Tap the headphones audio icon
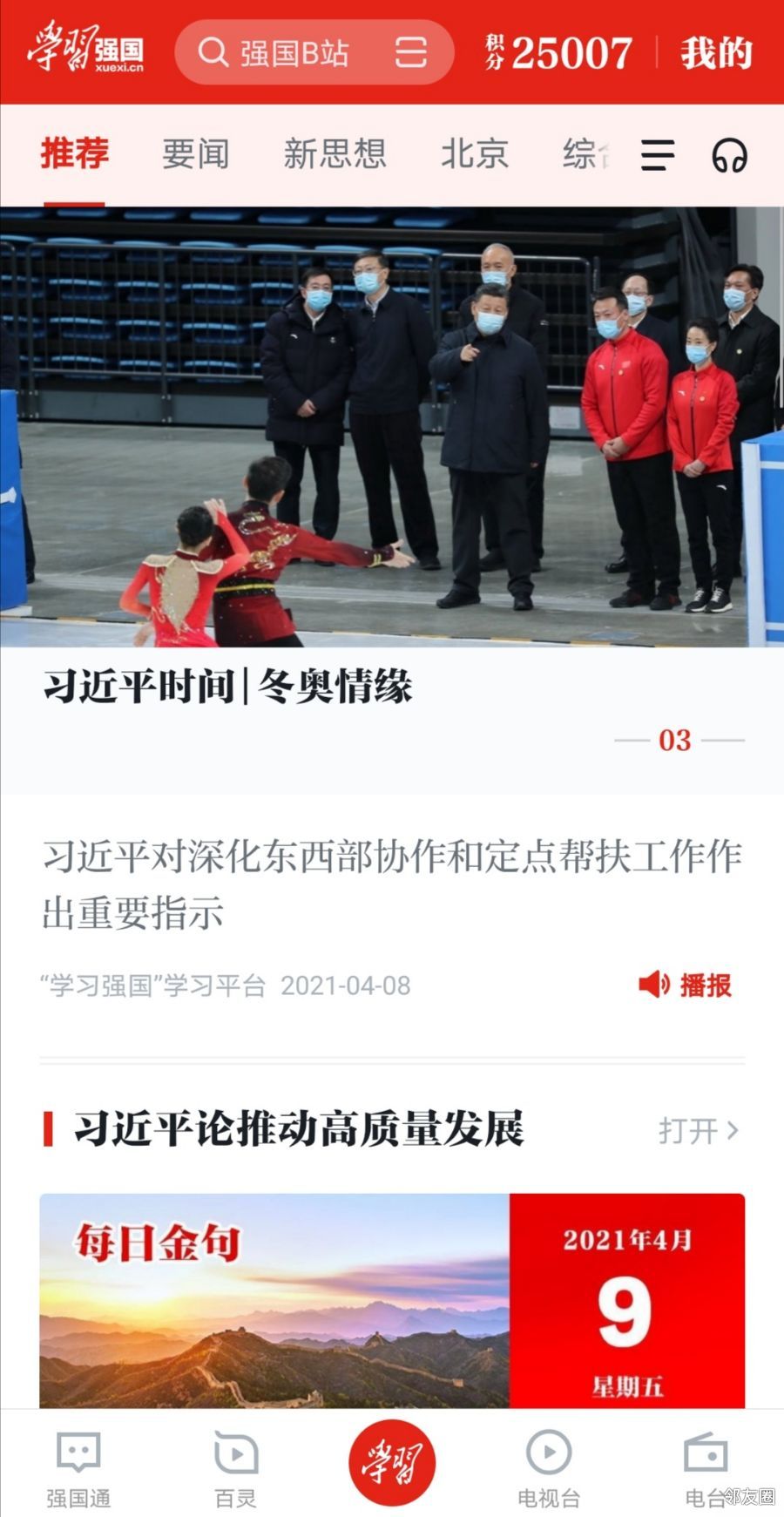 coord(729,156)
